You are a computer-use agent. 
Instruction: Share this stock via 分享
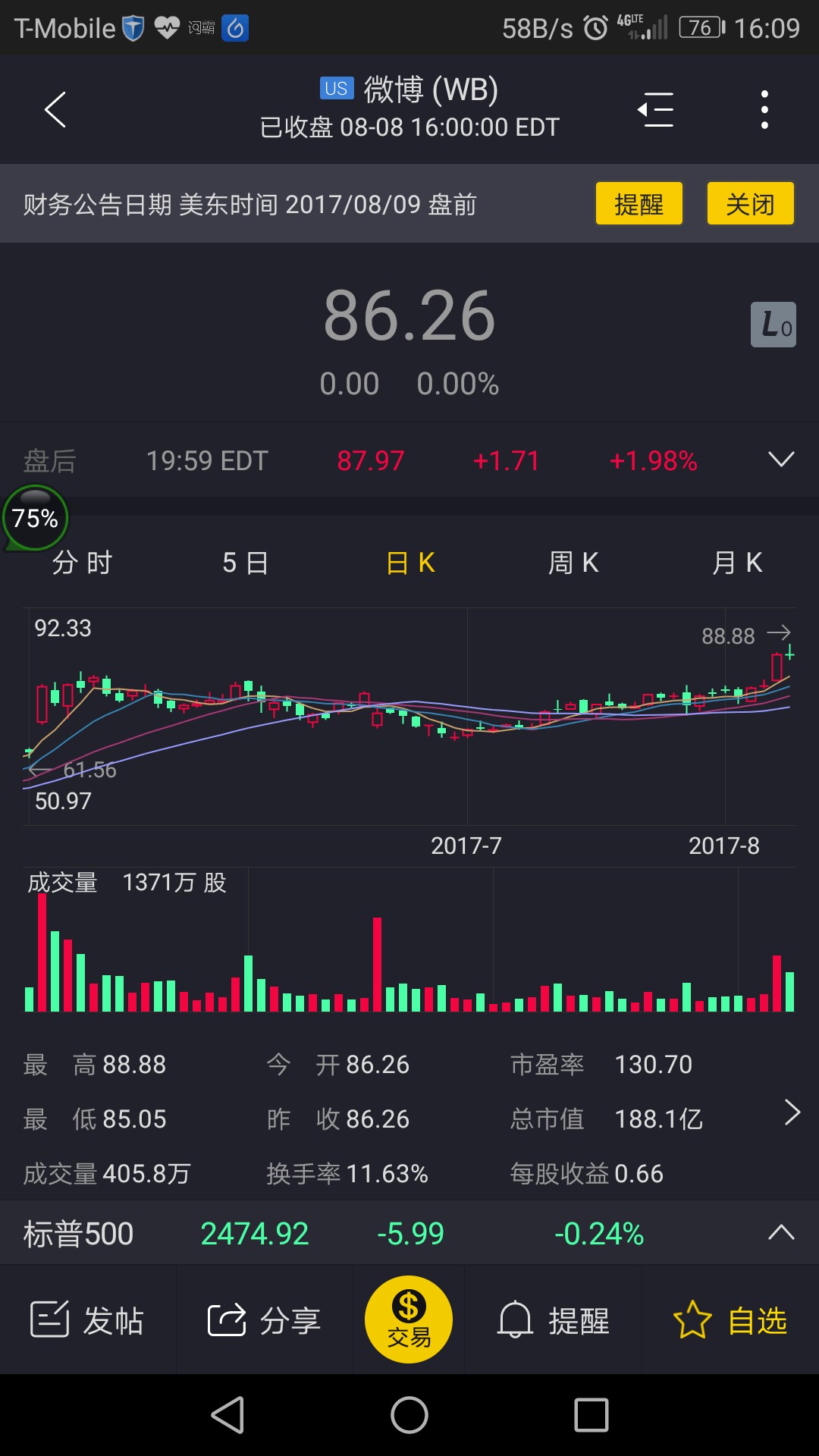[264, 1320]
